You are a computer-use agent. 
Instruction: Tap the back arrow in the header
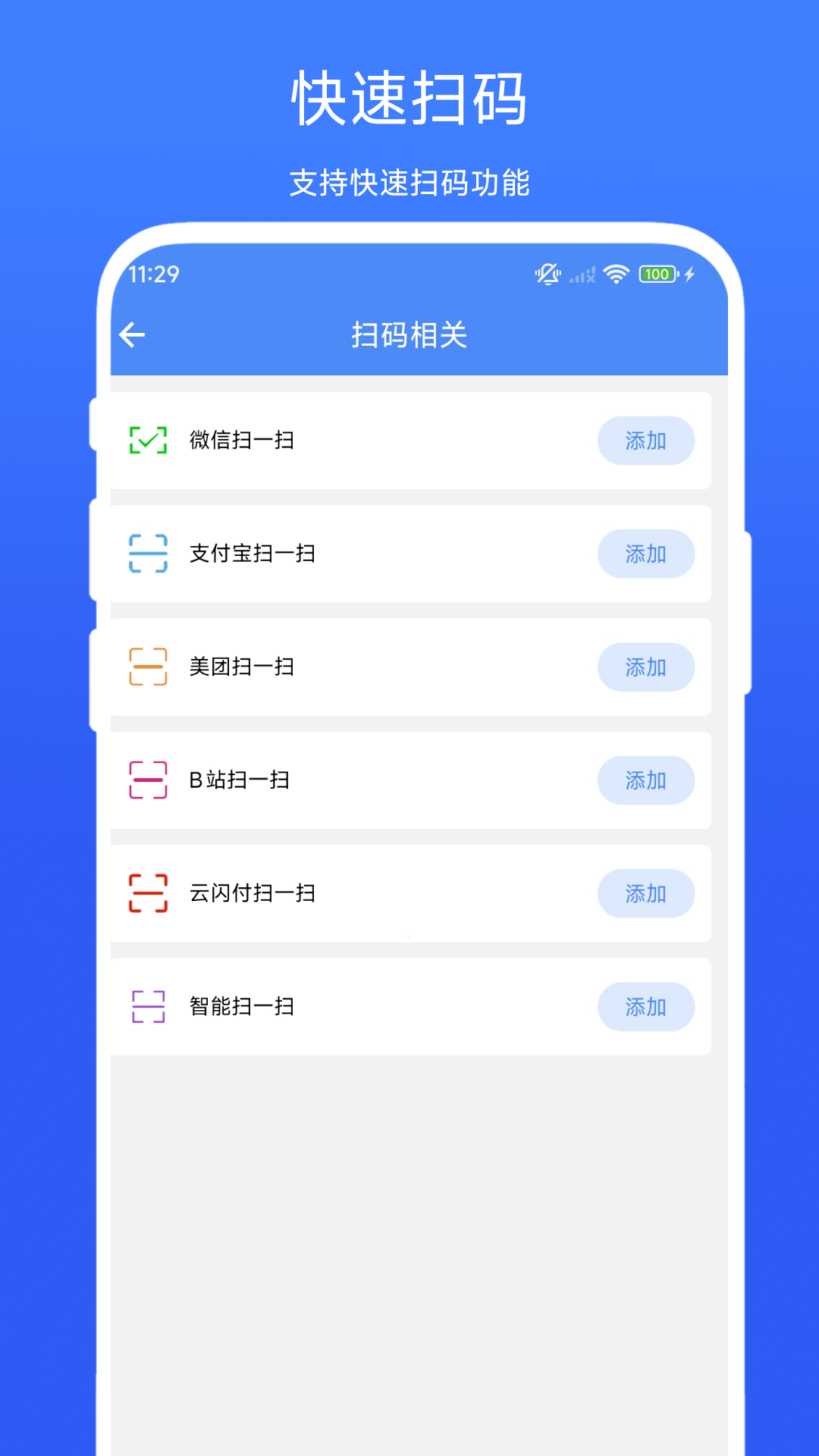pos(133,334)
